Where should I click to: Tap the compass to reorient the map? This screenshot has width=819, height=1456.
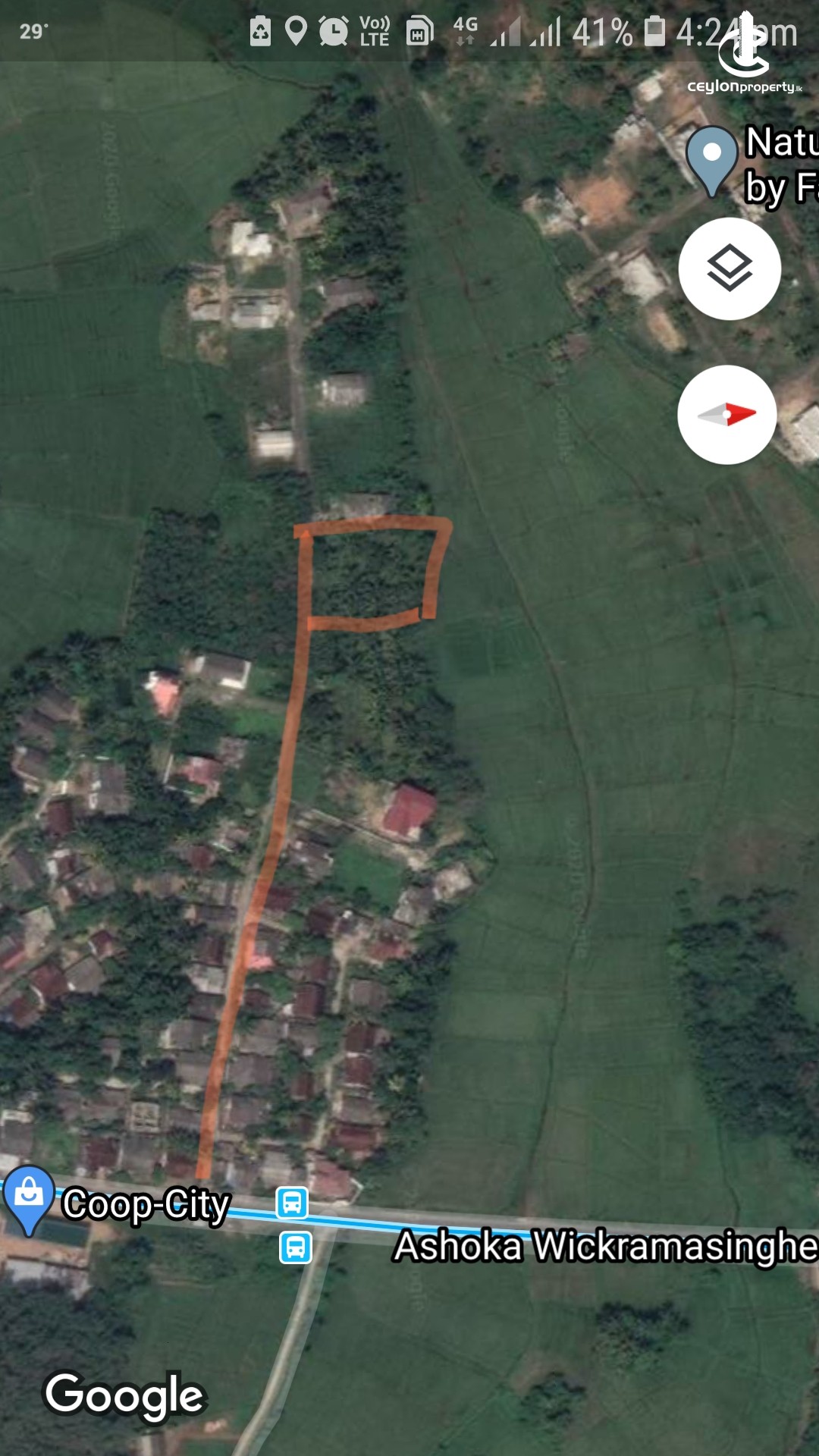pyautogui.click(x=726, y=414)
